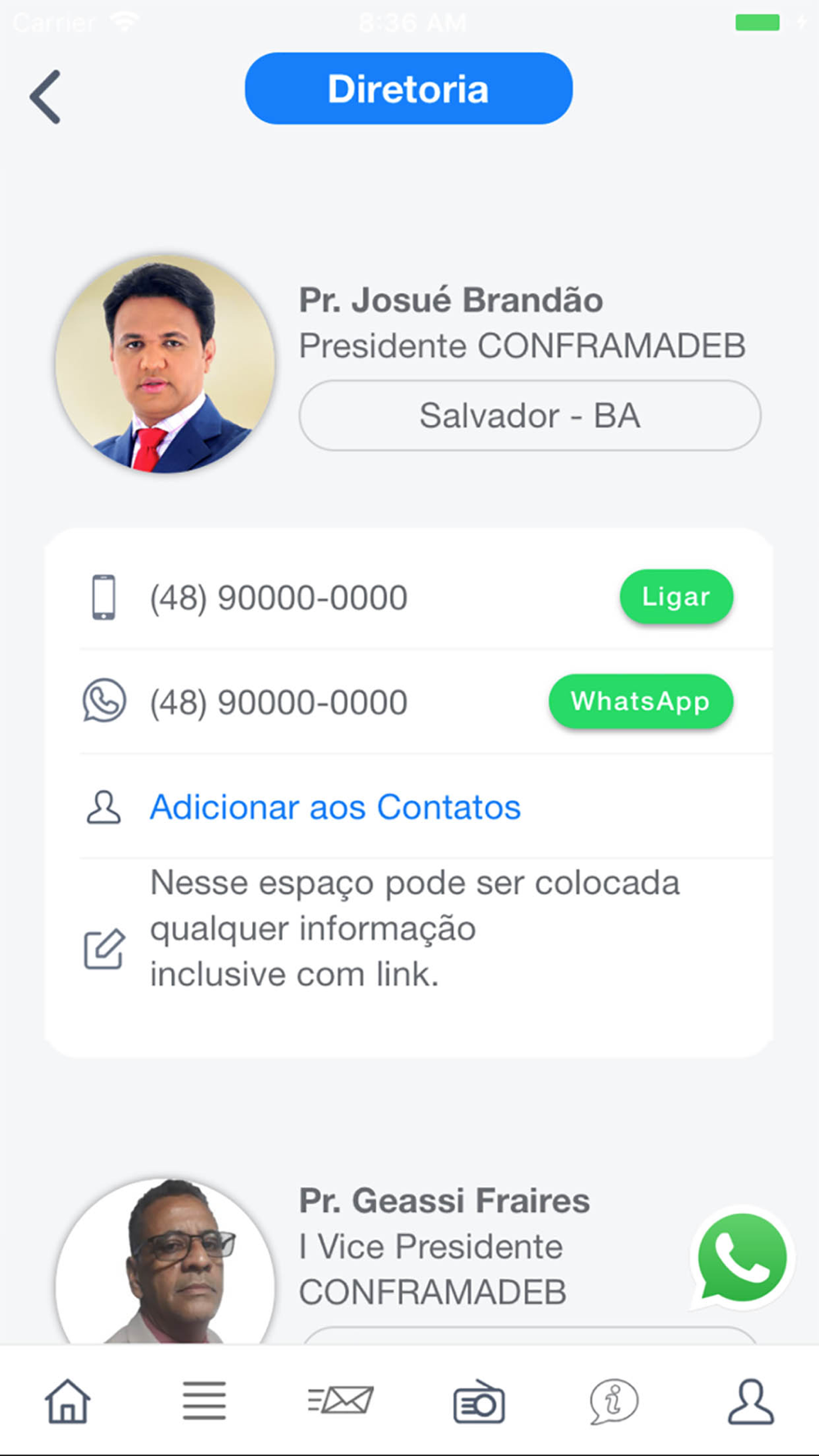Open the floating WhatsApp chat icon

click(742, 1259)
